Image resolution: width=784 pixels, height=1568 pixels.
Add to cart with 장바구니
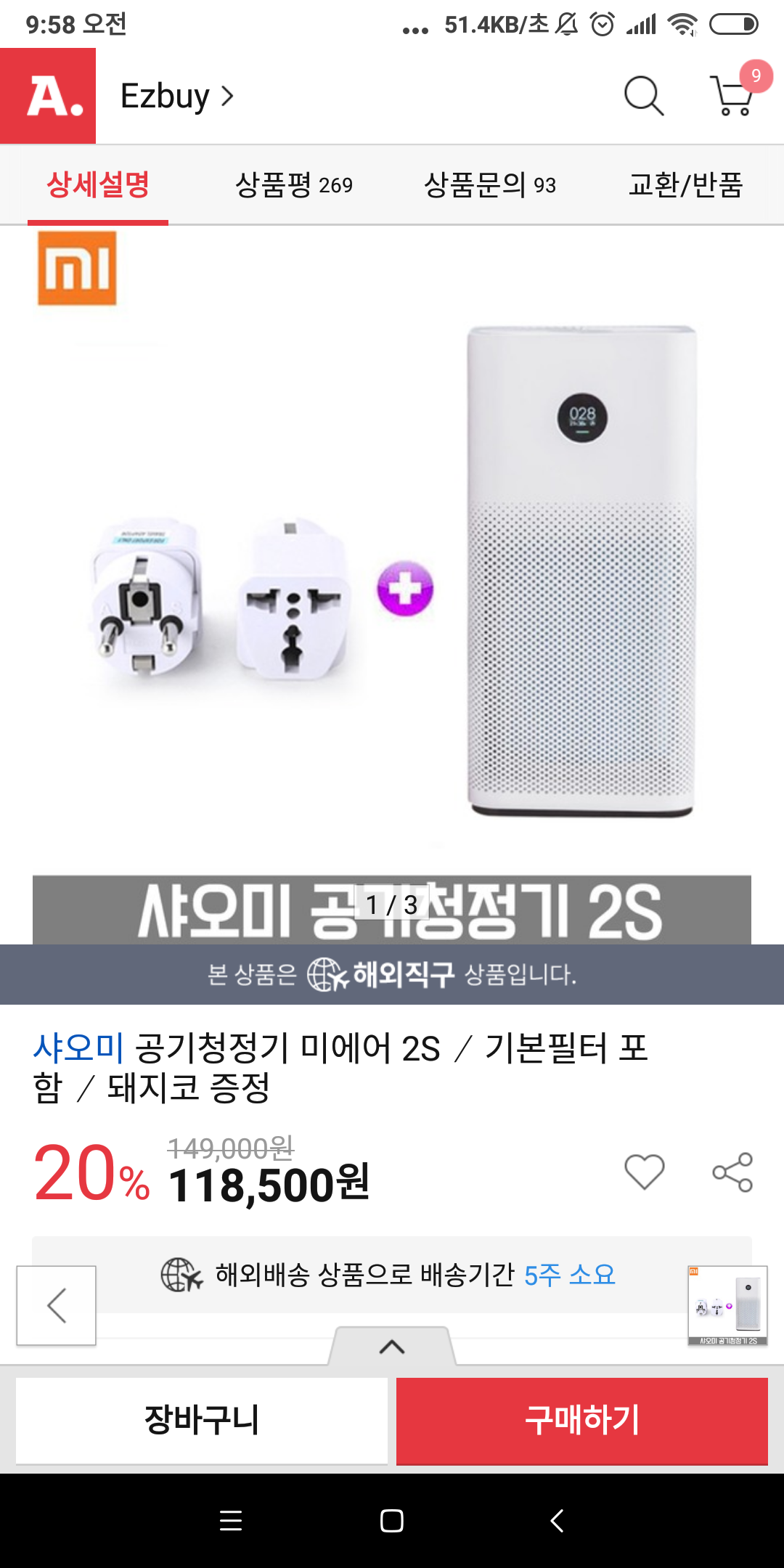[x=202, y=1421]
